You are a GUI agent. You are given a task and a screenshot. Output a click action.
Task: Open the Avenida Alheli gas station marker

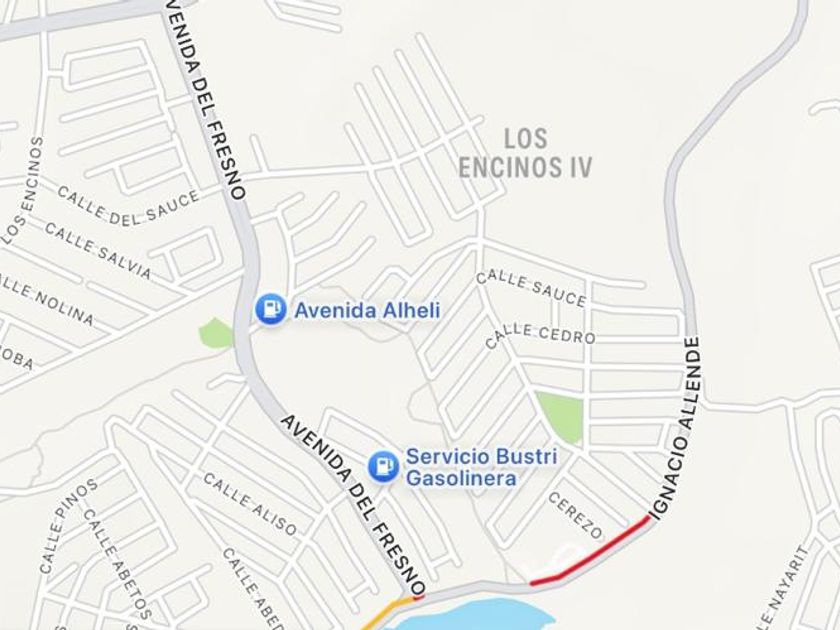click(271, 309)
